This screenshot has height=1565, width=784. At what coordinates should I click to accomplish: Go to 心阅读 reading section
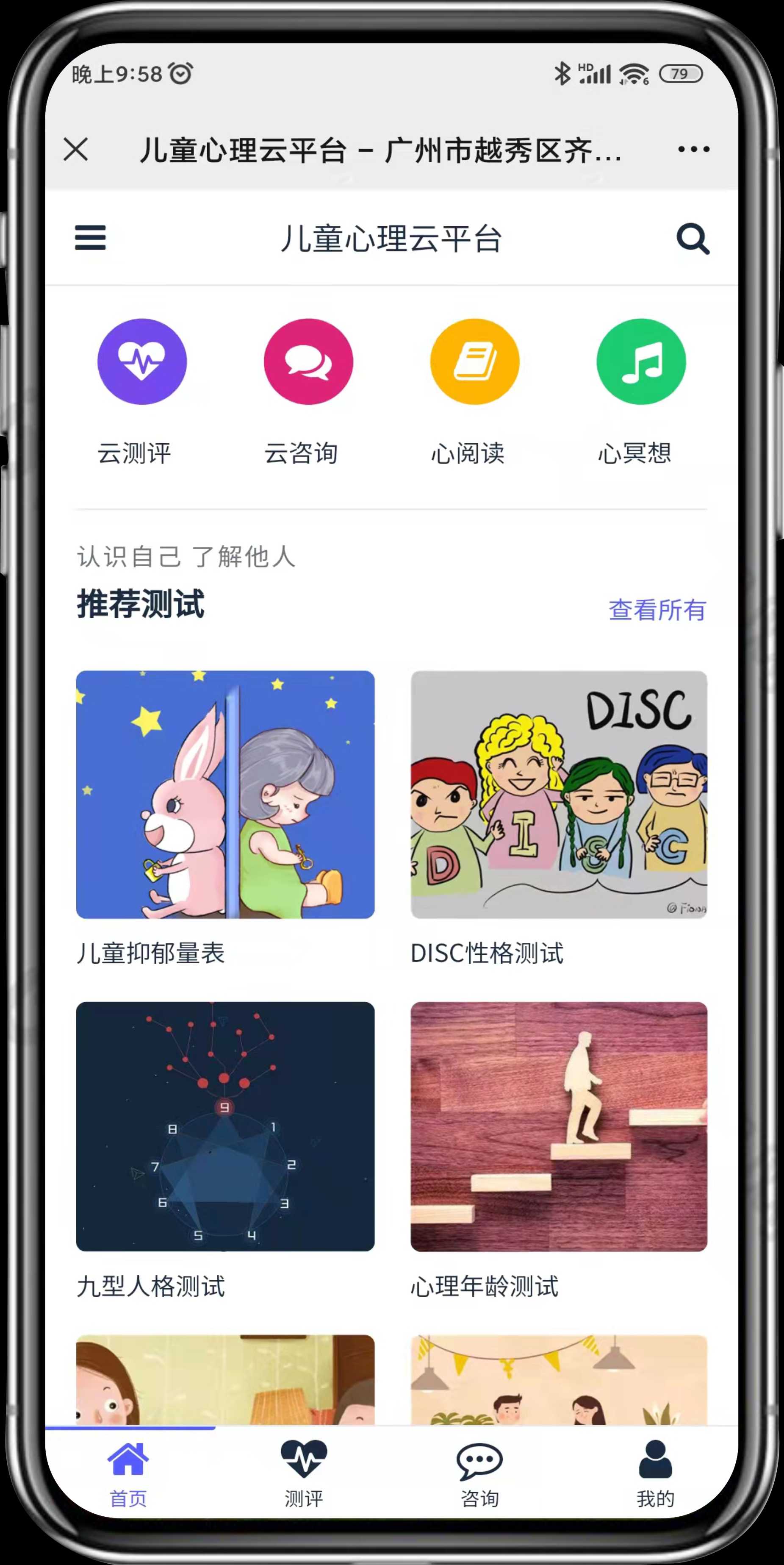point(474,362)
